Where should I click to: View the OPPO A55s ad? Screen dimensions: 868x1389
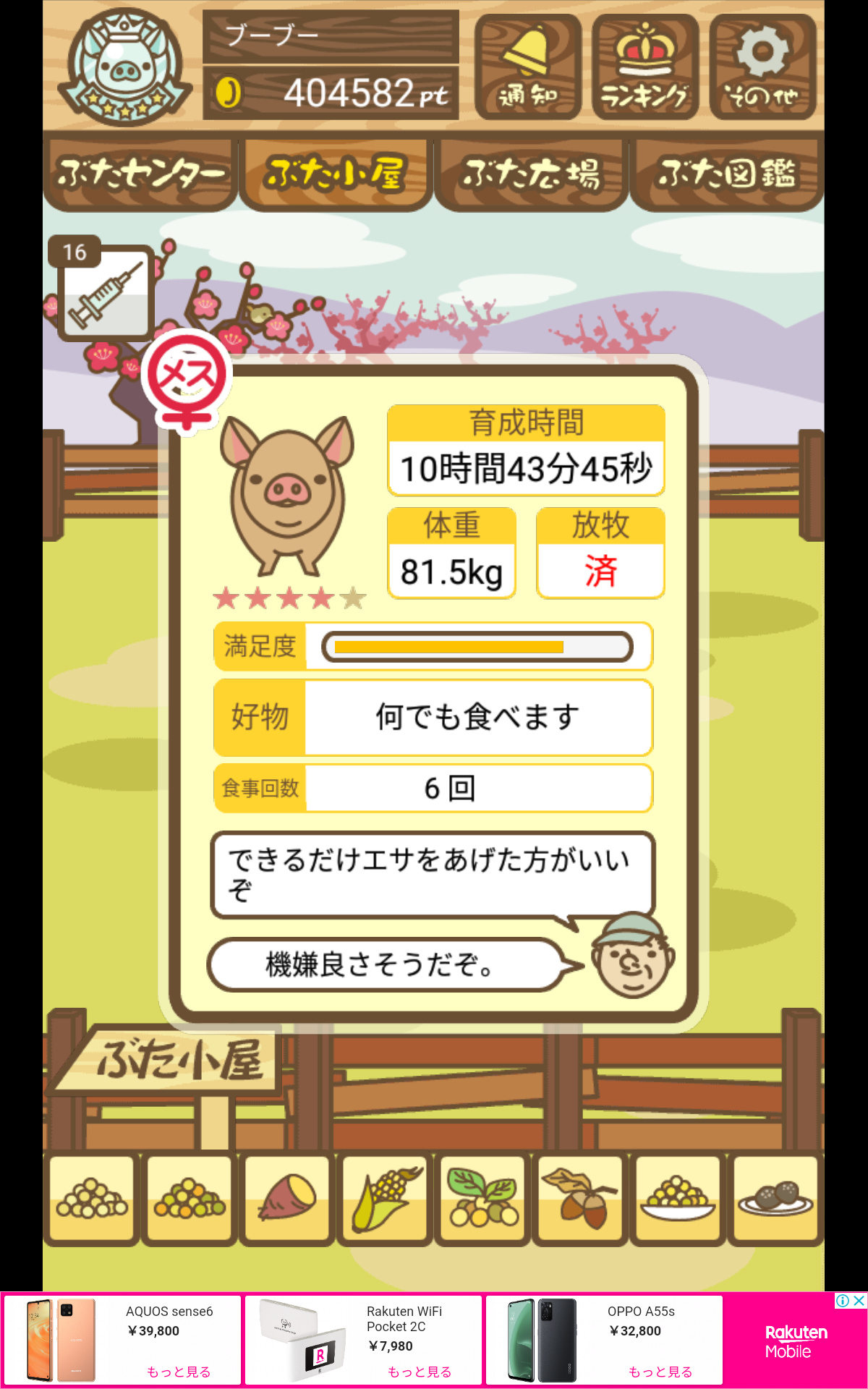tap(604, 1340)
